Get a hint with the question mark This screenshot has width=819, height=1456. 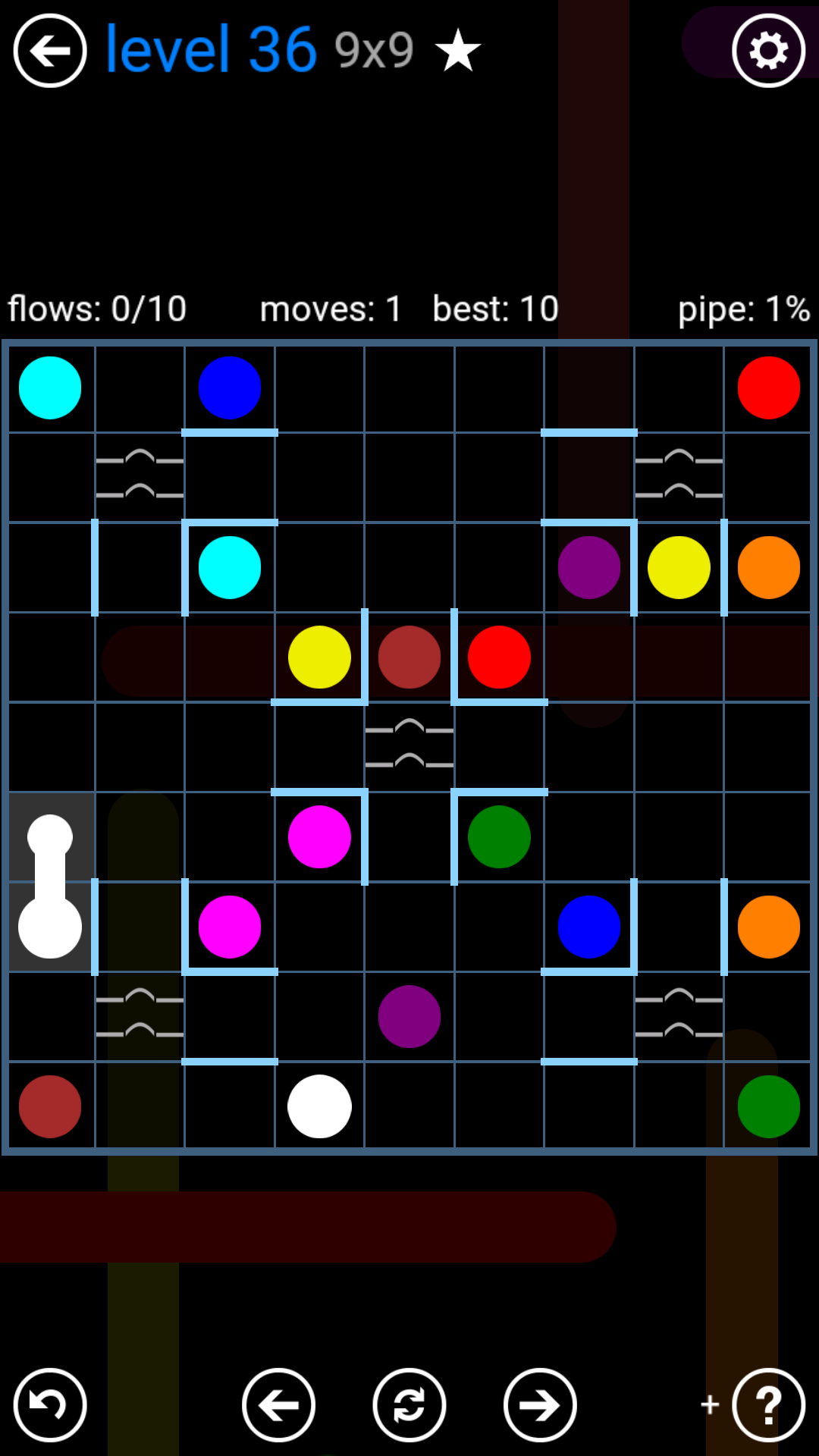click(x=768, y=1405)
